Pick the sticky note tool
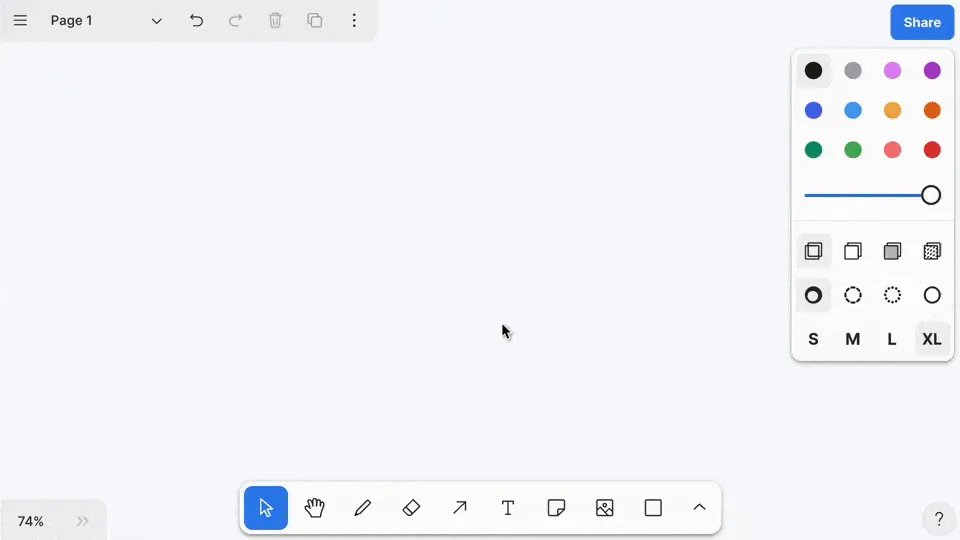The height and width of the screenshot is (540, 960). [x=557, y=508]
